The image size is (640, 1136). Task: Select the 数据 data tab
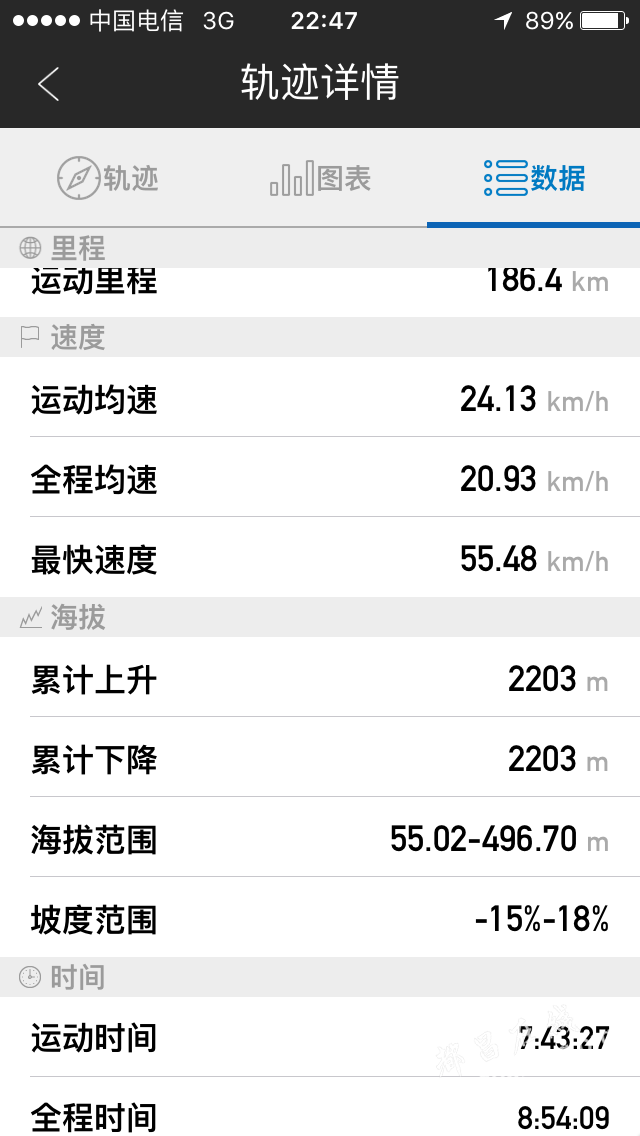[534, 178]
